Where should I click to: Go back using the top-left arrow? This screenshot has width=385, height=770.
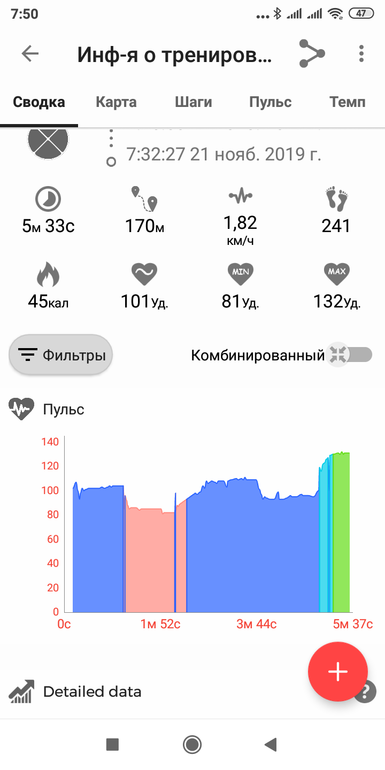[x=30, y=54]
